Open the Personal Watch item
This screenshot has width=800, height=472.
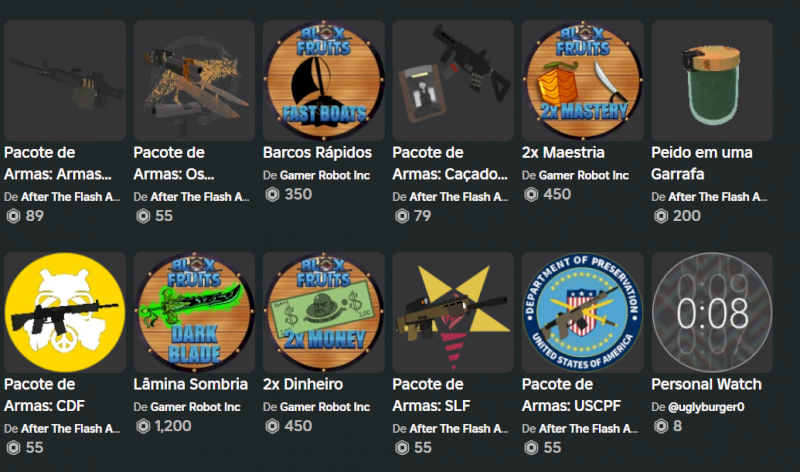click(x=711, y=312)
